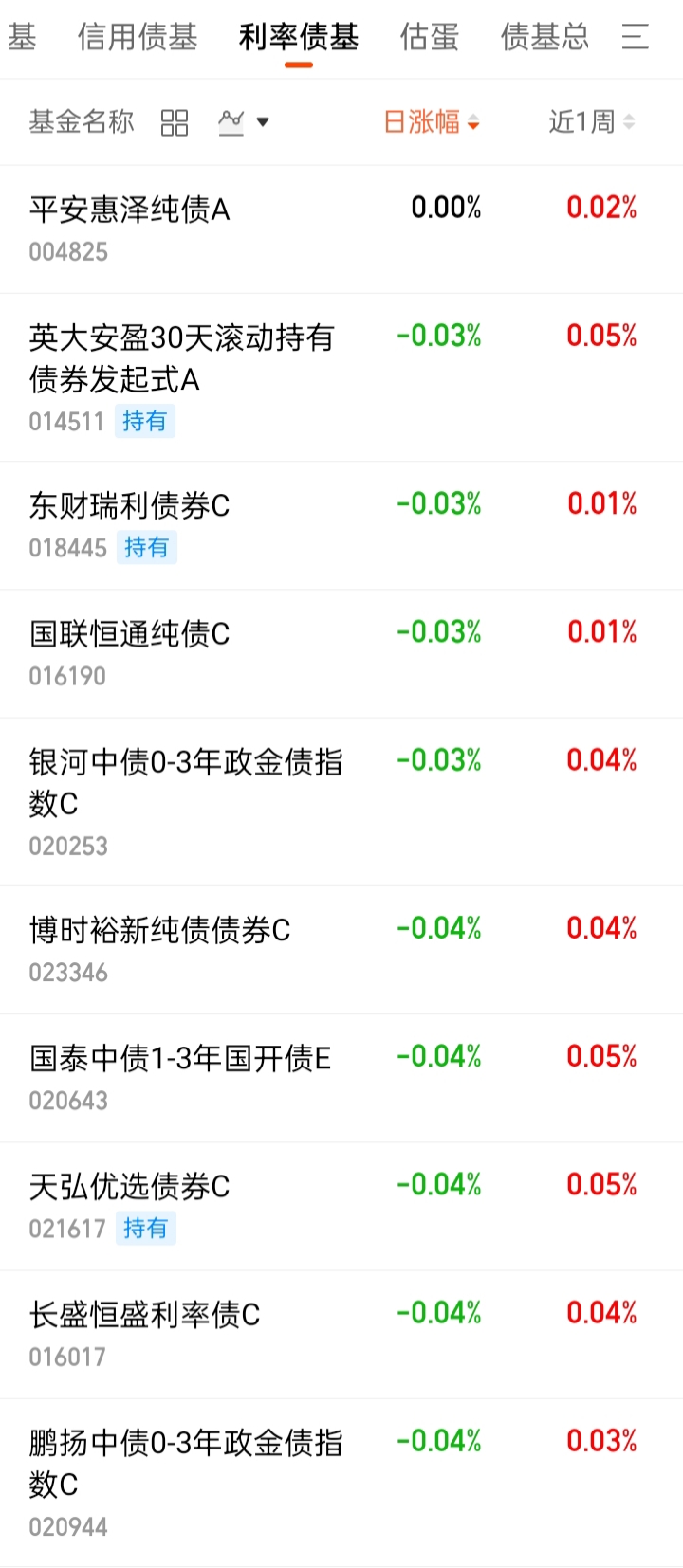The height and width of the screenshot is (1568, 683).
Task: Open 银河中债0-3年政金债指数C fund
Action: [x=341, y=802]
